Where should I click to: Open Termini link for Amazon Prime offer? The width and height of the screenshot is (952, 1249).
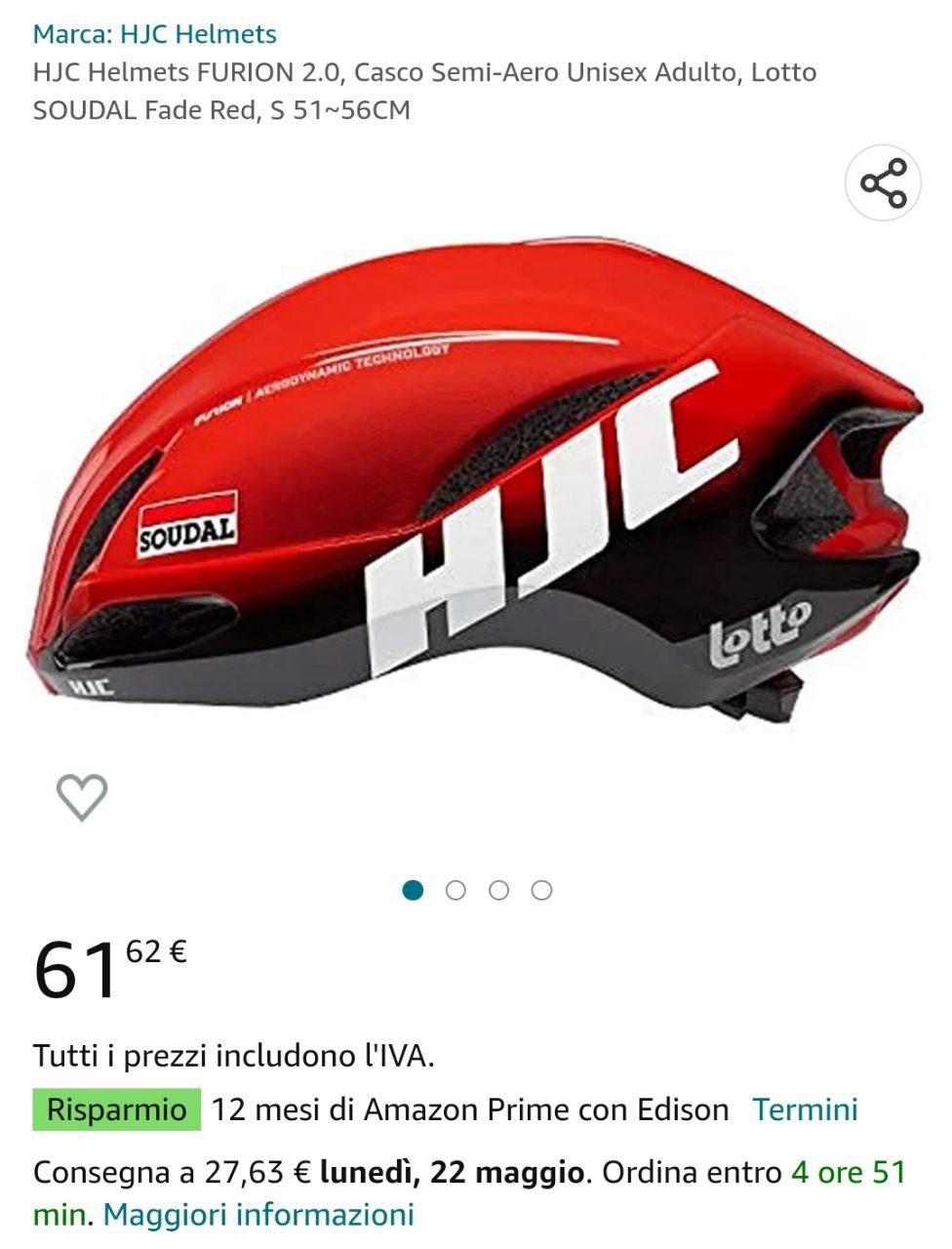[805, 1109]
